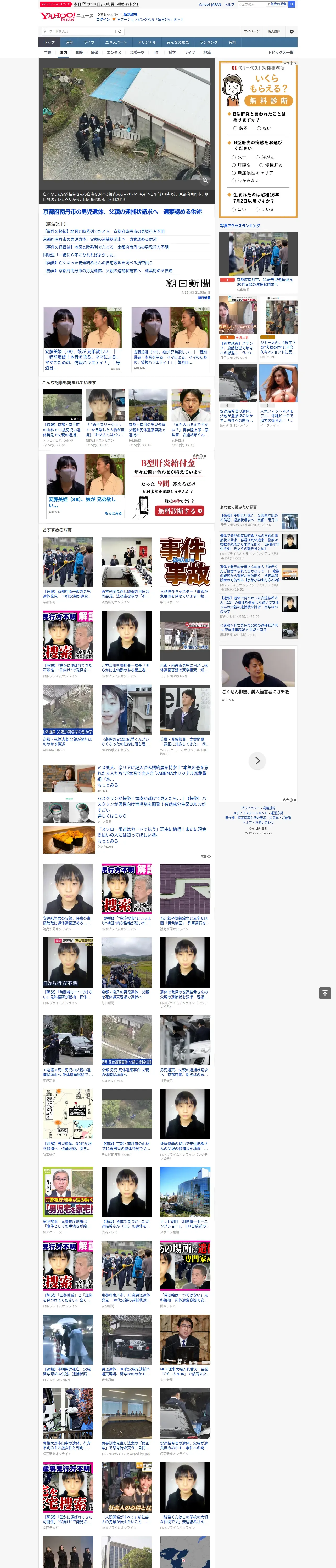Select the 国際 category

pos(79,52)
